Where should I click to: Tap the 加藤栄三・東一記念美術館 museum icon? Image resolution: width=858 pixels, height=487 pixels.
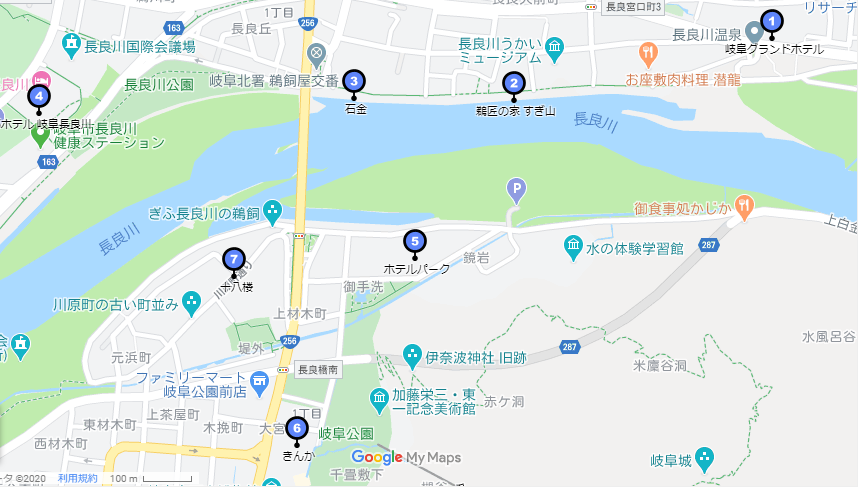(x=380, y=401)
